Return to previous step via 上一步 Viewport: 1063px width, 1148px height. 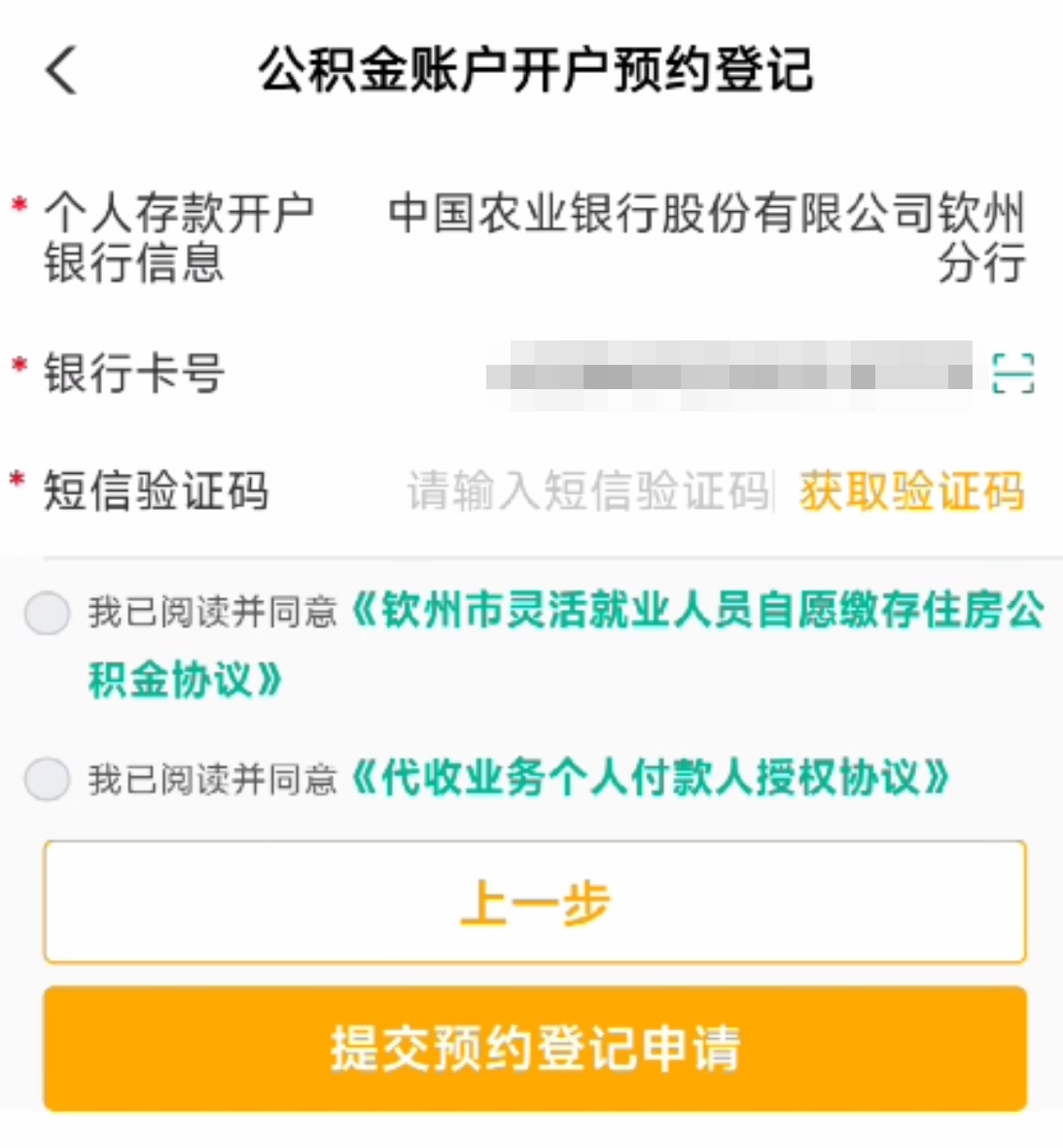click(534, 902)
